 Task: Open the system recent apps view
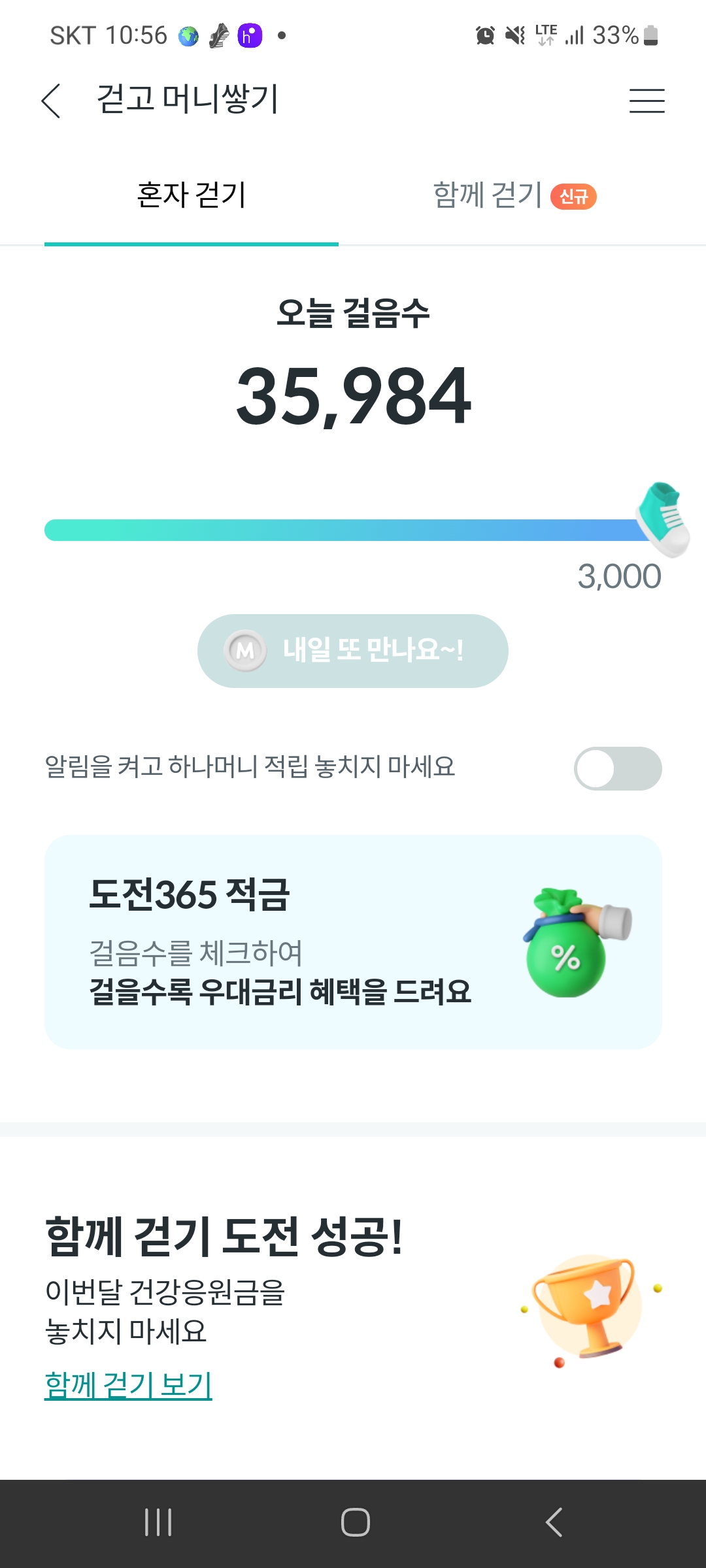158,1522
